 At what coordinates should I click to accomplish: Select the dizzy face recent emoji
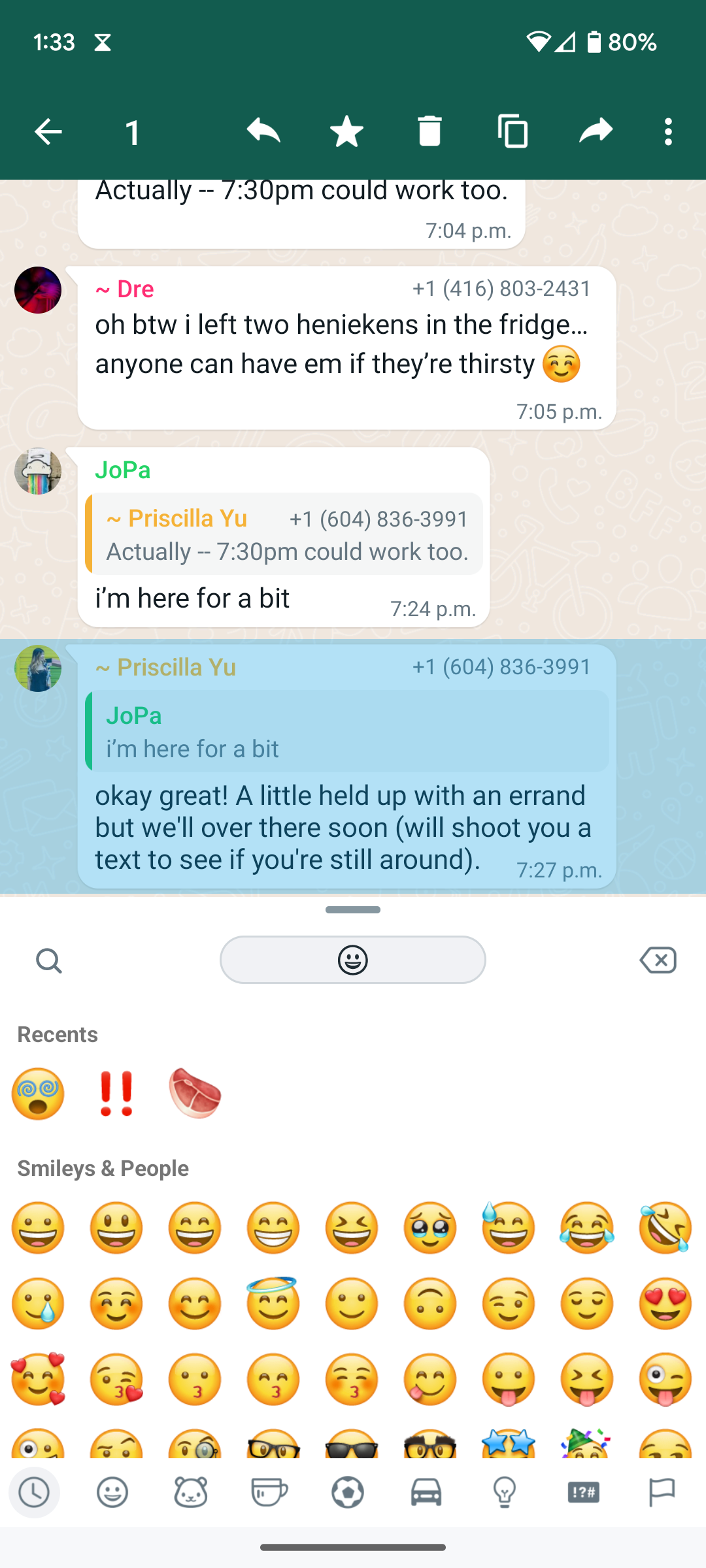38,1094
